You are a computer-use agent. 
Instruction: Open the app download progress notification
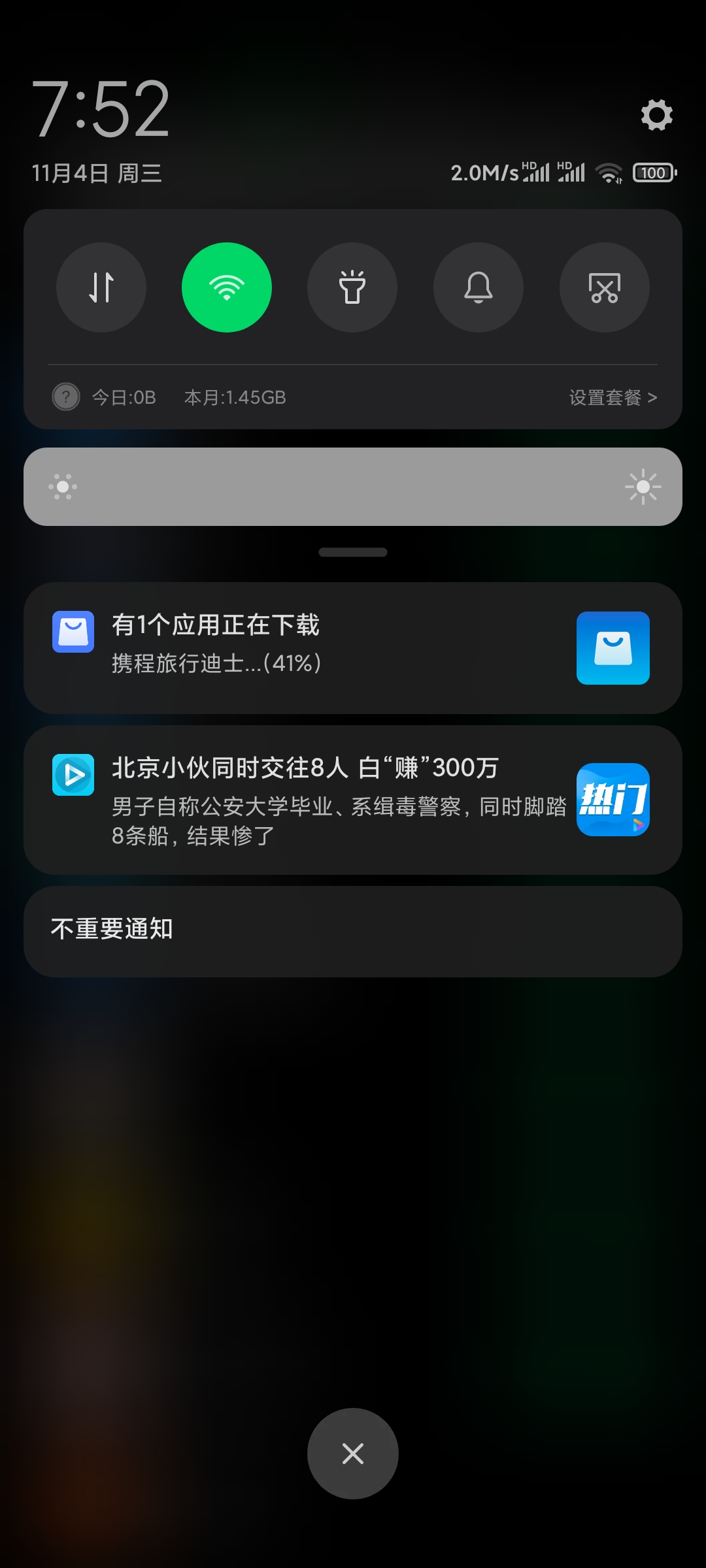tap(353, 647)
